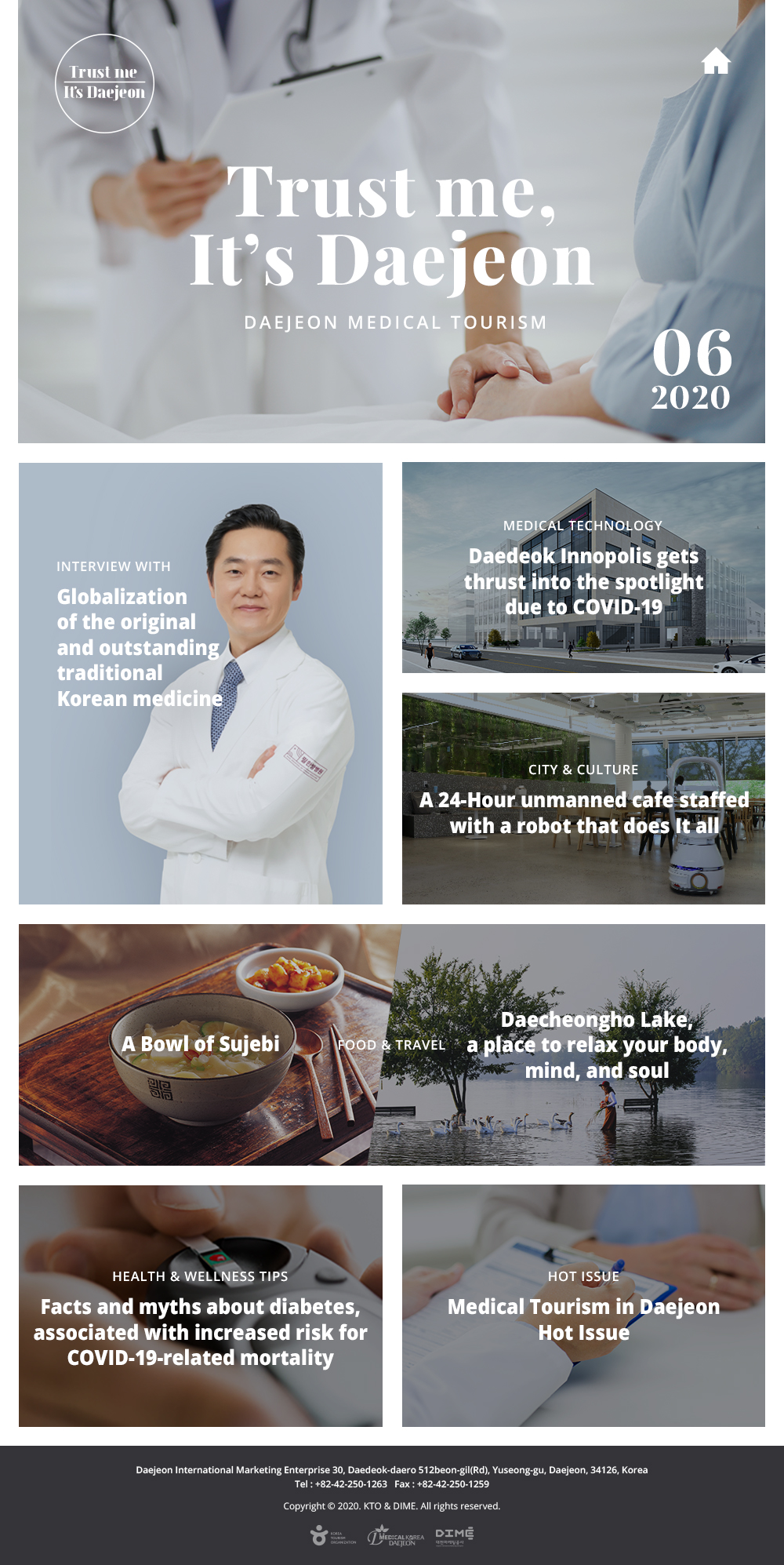Screen dimensions: 784x1565
Task: Go to the home page icon
Action: point(715,61)
